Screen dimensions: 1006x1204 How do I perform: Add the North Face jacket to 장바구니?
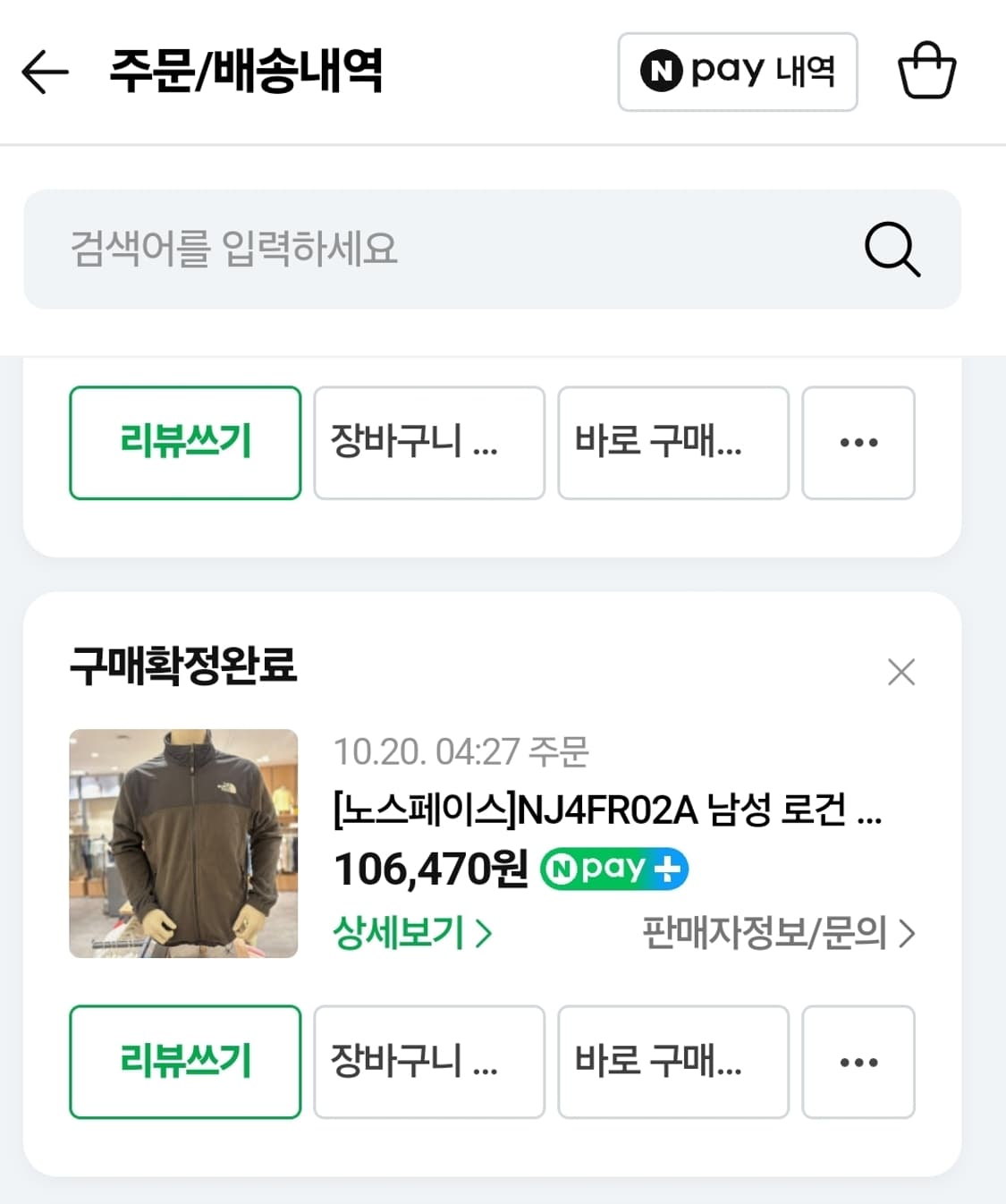pos(428,1062)
